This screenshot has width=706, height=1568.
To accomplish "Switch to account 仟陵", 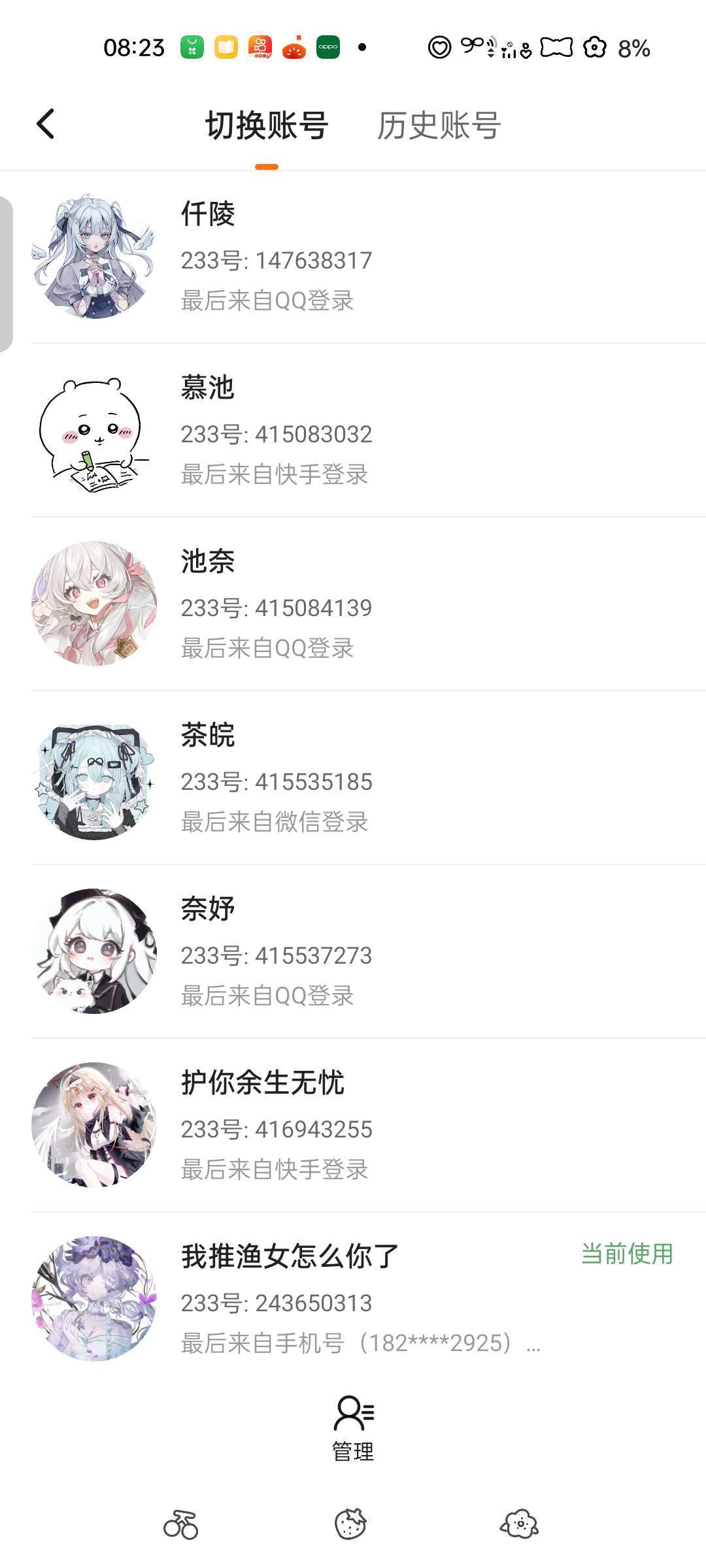I will pos(353,257).
